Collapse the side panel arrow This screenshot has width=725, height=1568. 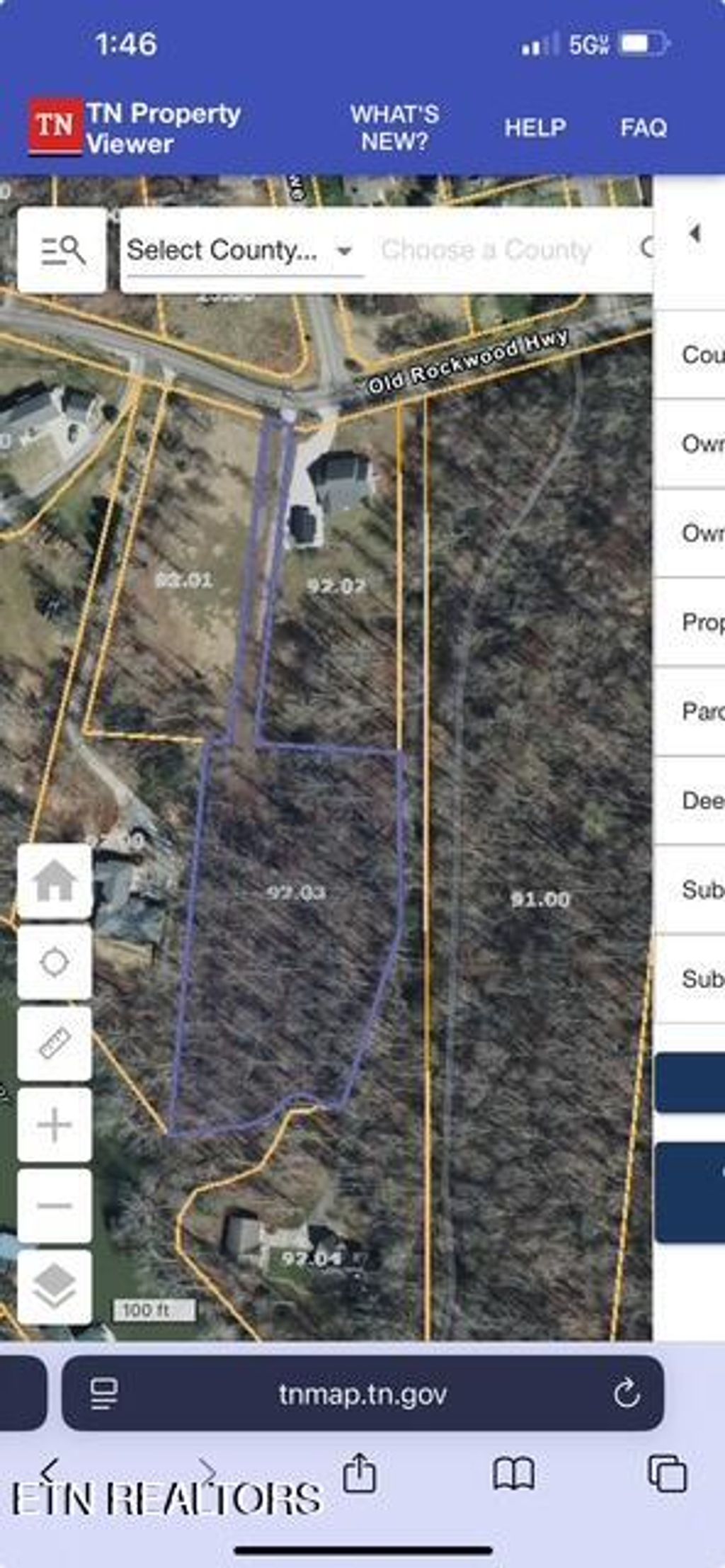pyautogui.click(x=695, y=233)
